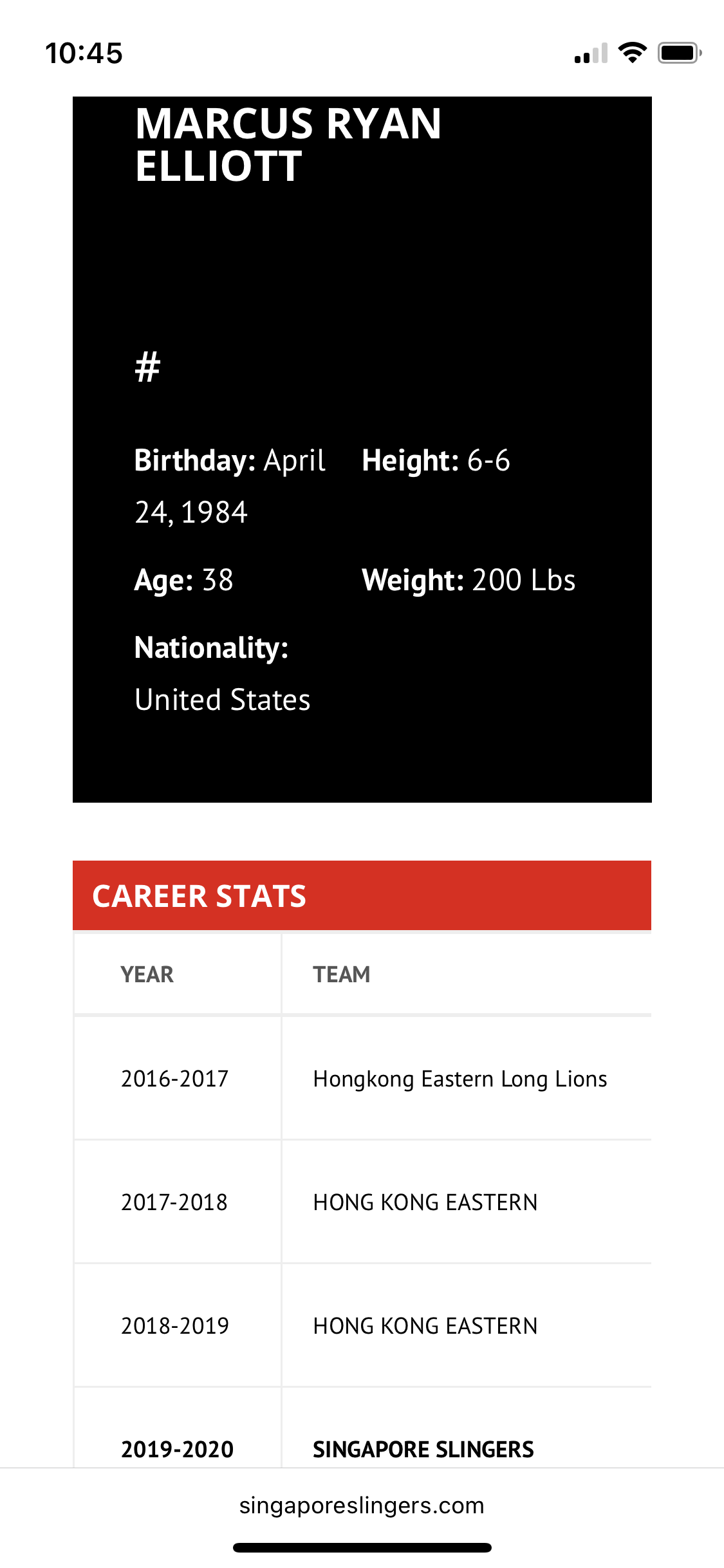
Task: Tap the singaporeslingers.com address bar
Action: [x=362, y=1506]
